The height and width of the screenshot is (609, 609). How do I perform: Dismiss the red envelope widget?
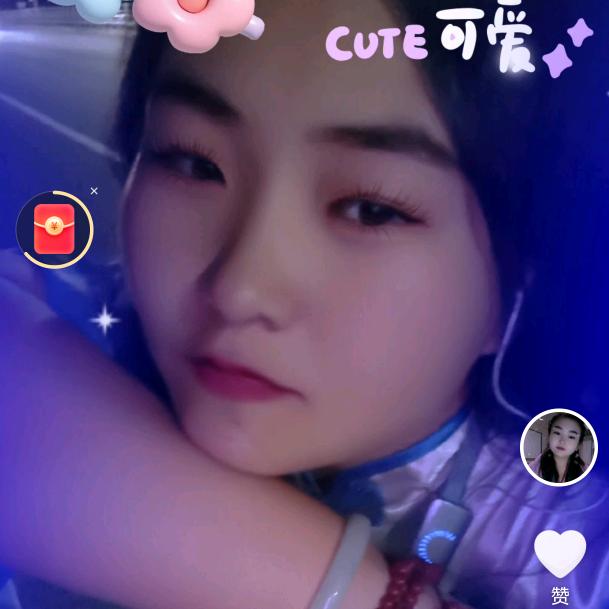(94, 191)
